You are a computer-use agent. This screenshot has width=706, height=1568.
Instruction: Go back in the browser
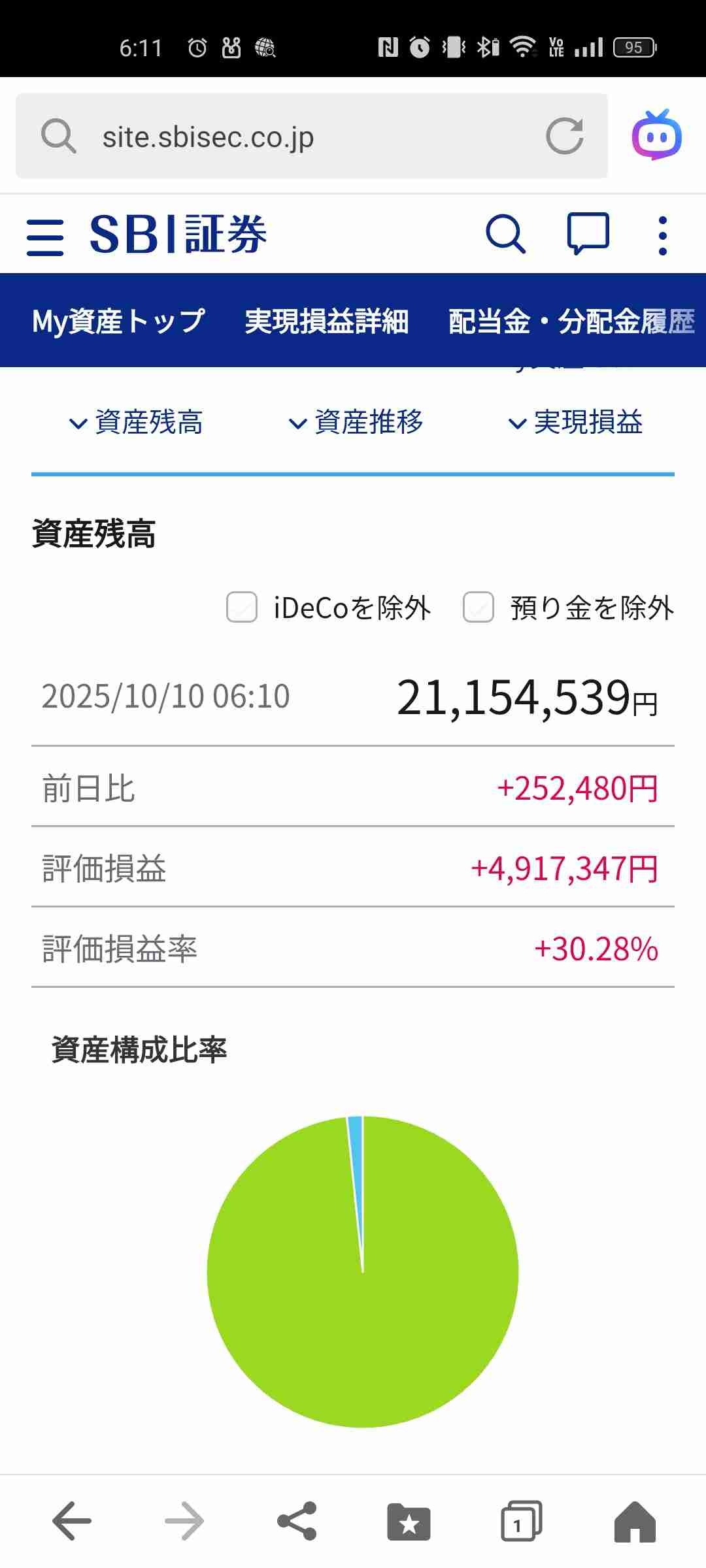pyautogui.click(x=72, y=1521)
